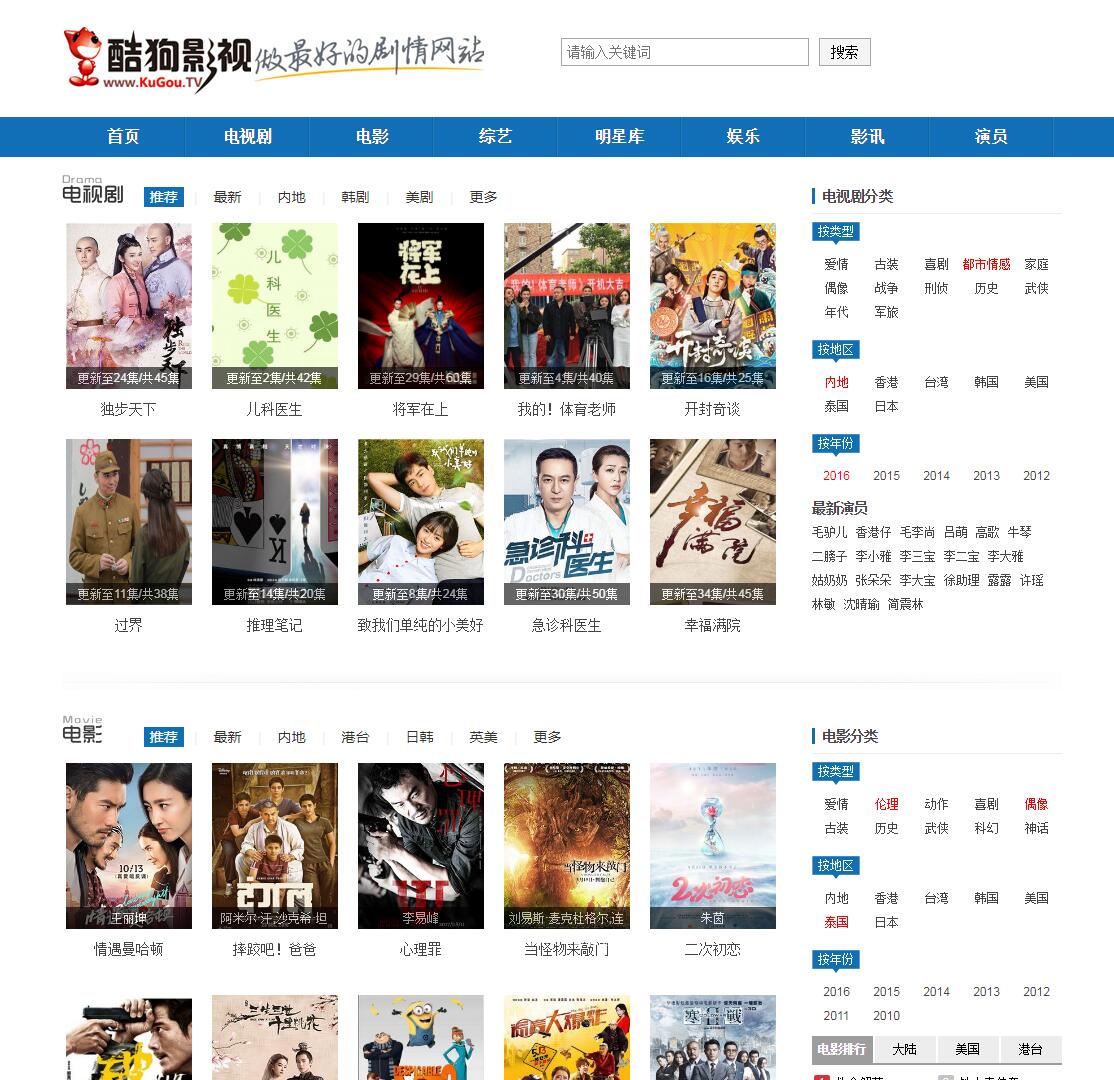The image size is (1114, 1080).
Task: Filter dramas by year 2016
Action: point(836,476)
